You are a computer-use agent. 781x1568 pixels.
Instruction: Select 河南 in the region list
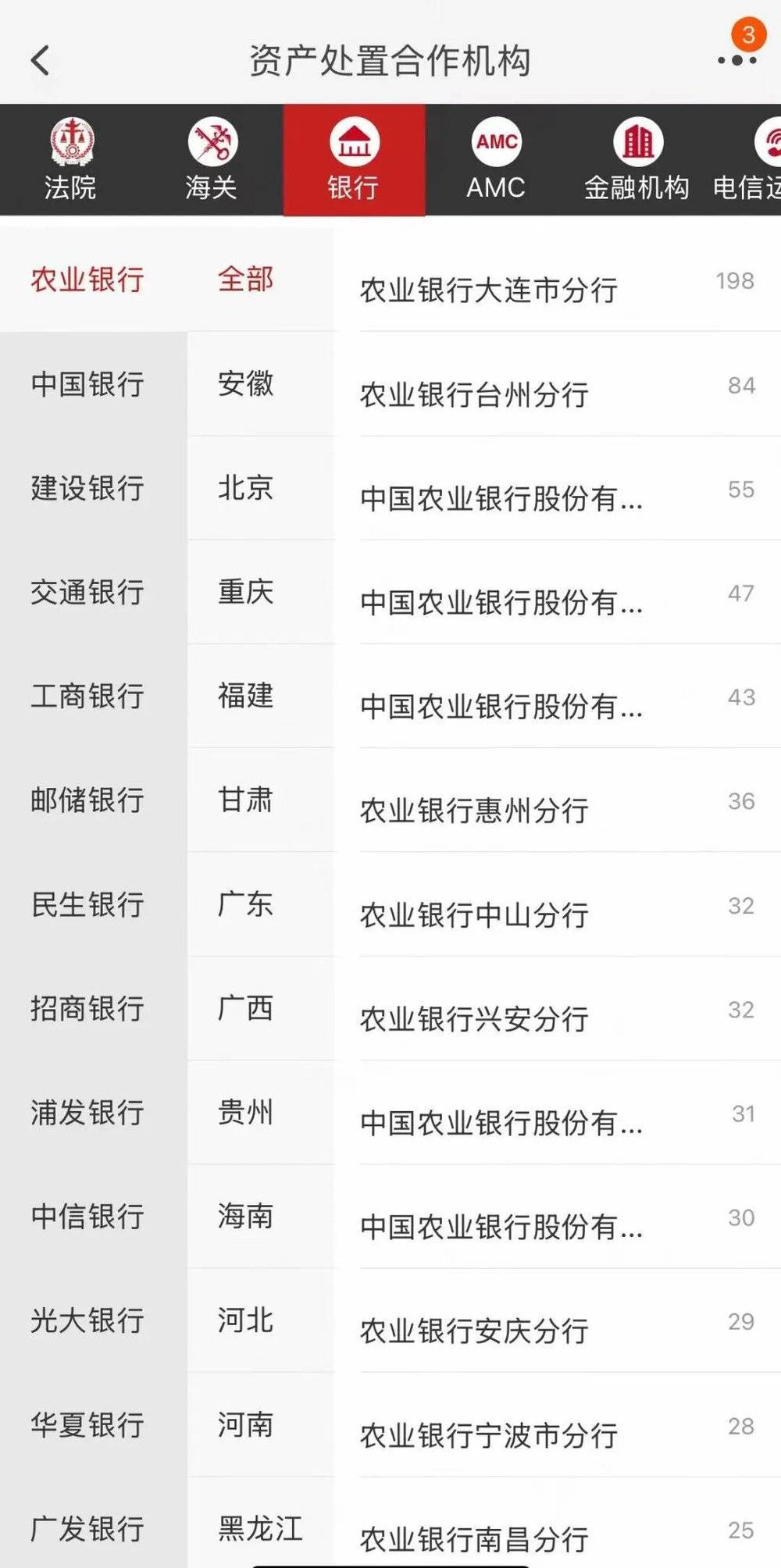point(246,1425)
